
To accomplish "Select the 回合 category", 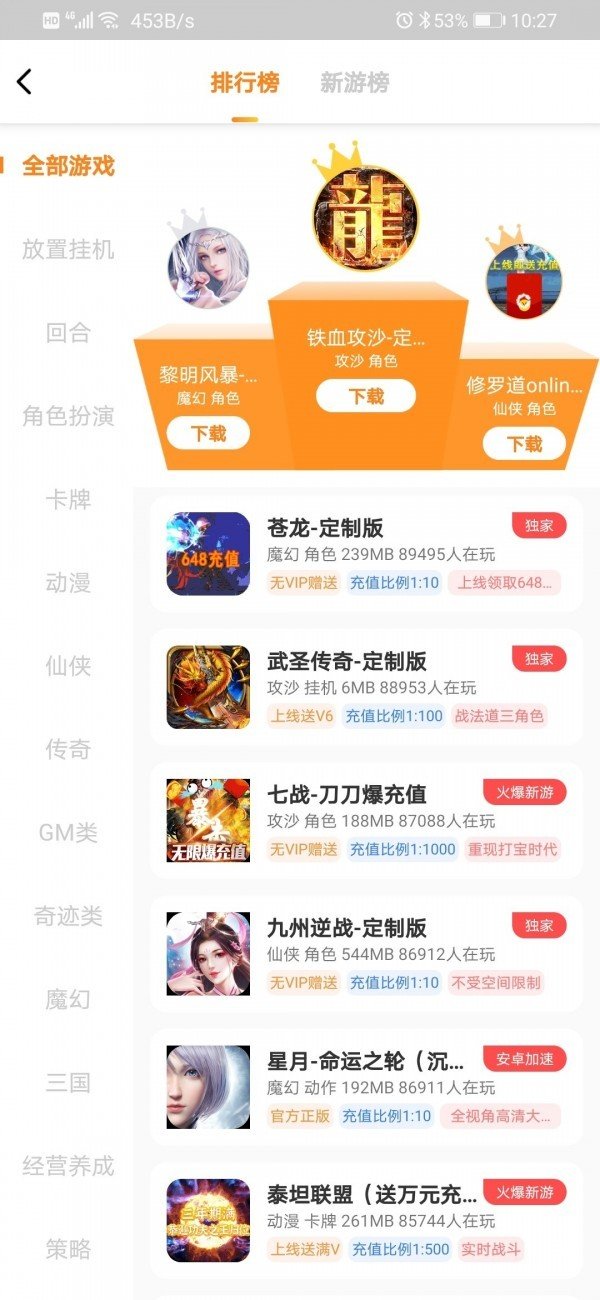I will point(68,333).
